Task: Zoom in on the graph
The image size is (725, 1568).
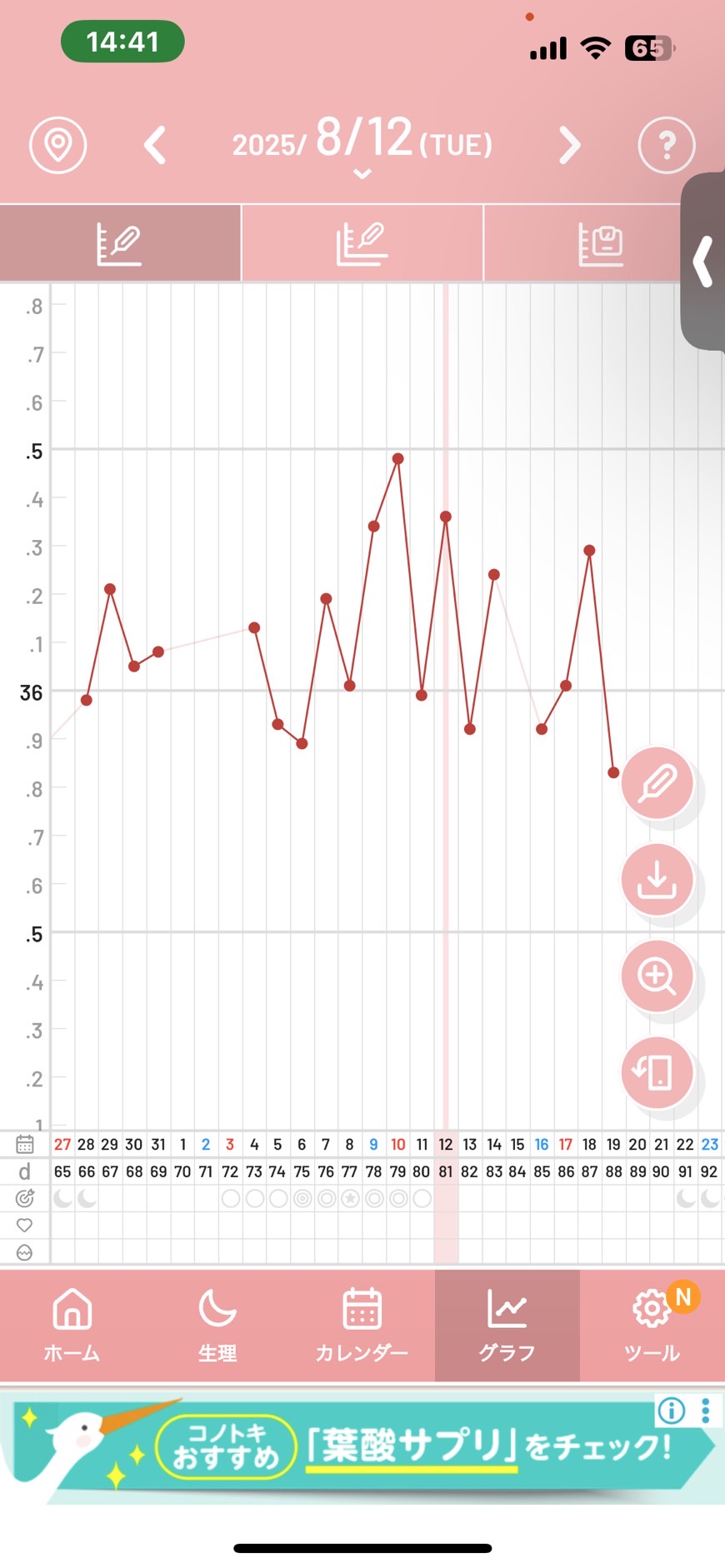Action: (x=657, y=976)
